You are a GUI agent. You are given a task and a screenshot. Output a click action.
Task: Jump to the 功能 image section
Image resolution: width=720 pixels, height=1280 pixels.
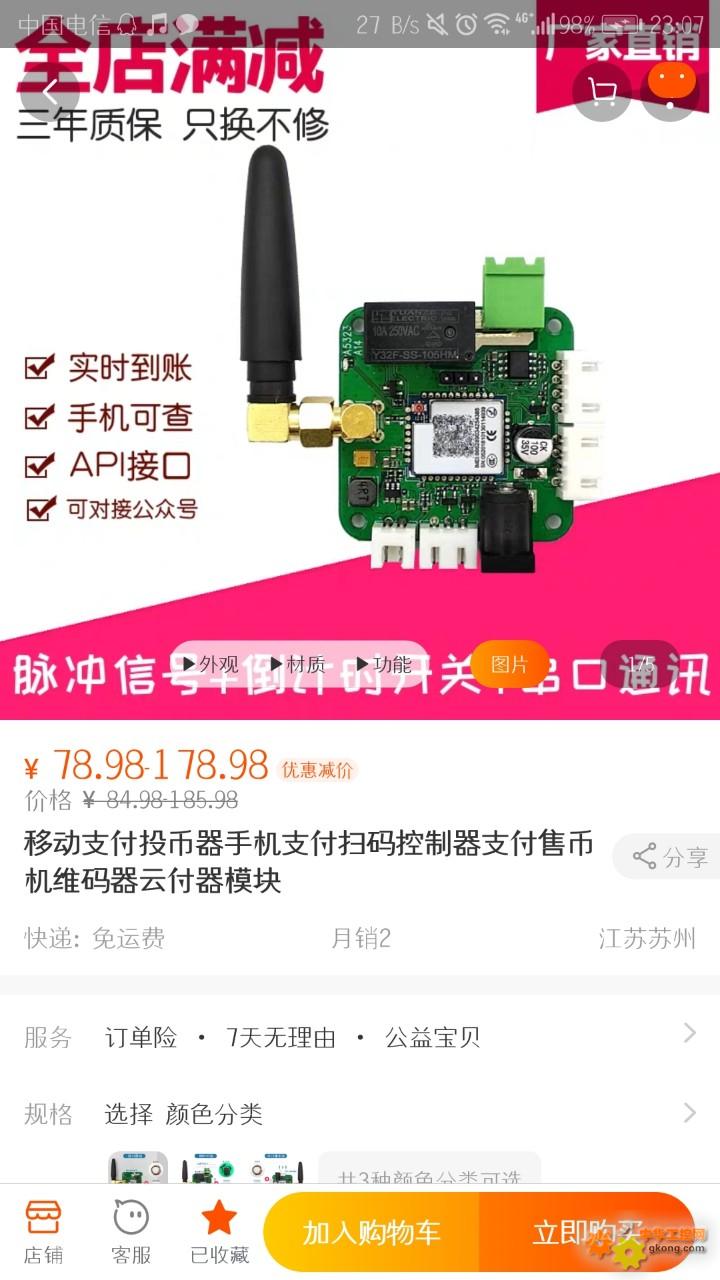(x=383, y=664)
